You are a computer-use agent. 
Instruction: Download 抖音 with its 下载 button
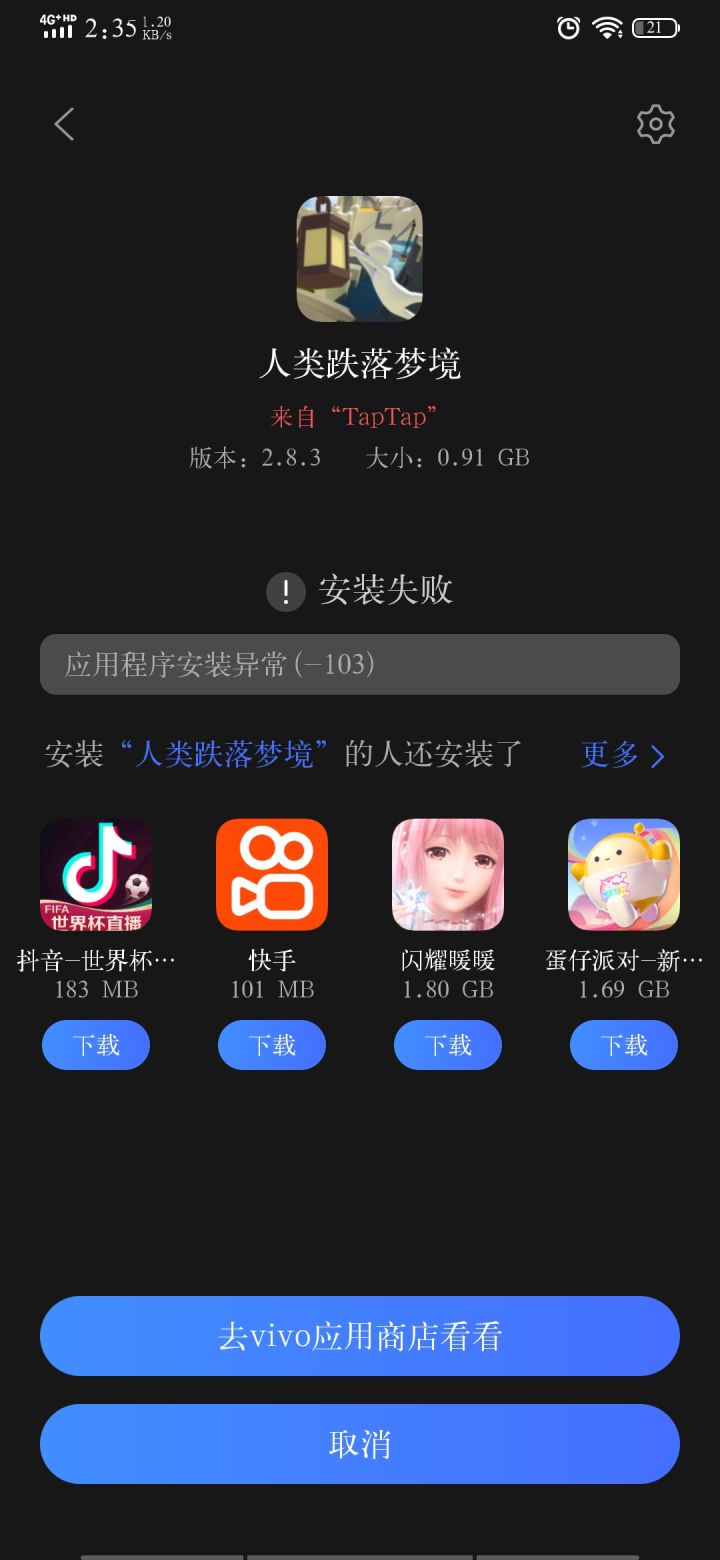click(95, 1044)
